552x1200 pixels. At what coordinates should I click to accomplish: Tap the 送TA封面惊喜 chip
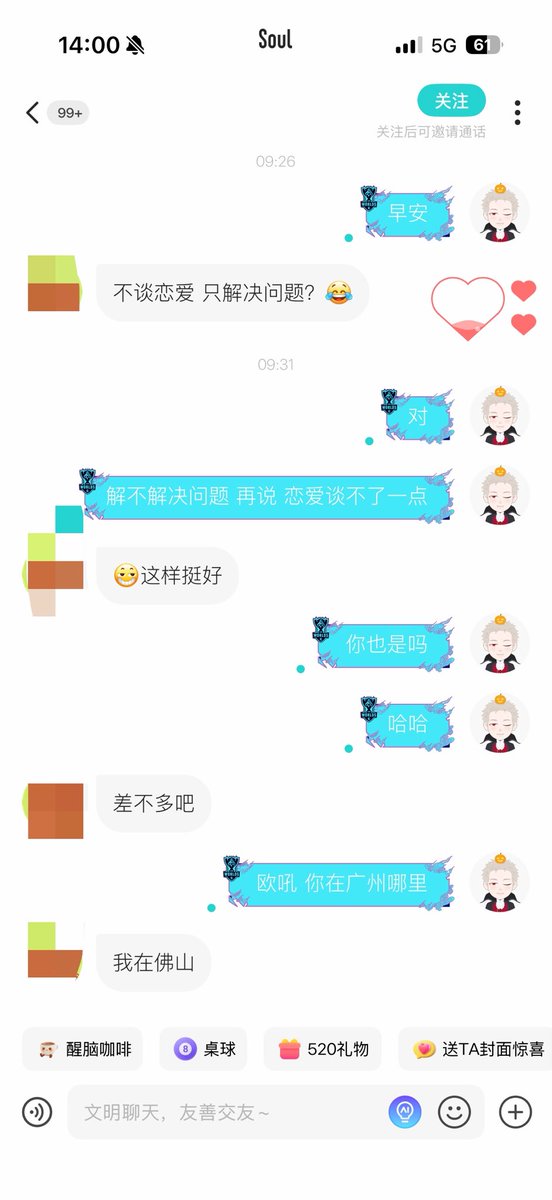476,1049
